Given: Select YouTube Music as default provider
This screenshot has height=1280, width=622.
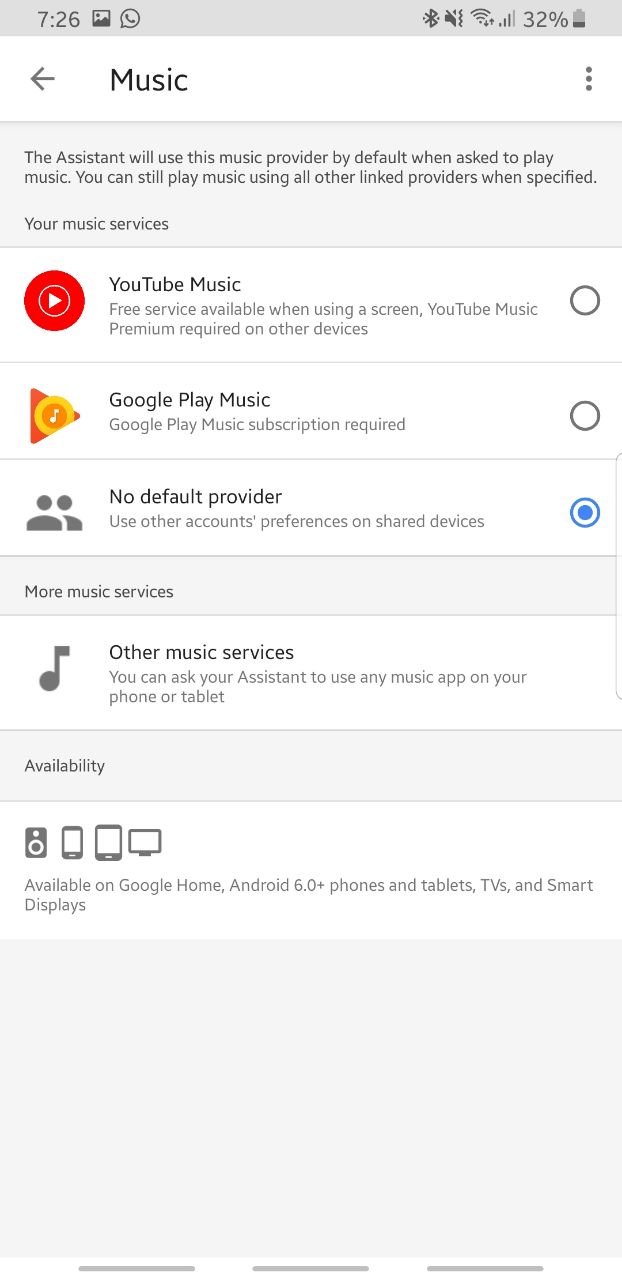Looking at the screenshot, I should 584,300.
